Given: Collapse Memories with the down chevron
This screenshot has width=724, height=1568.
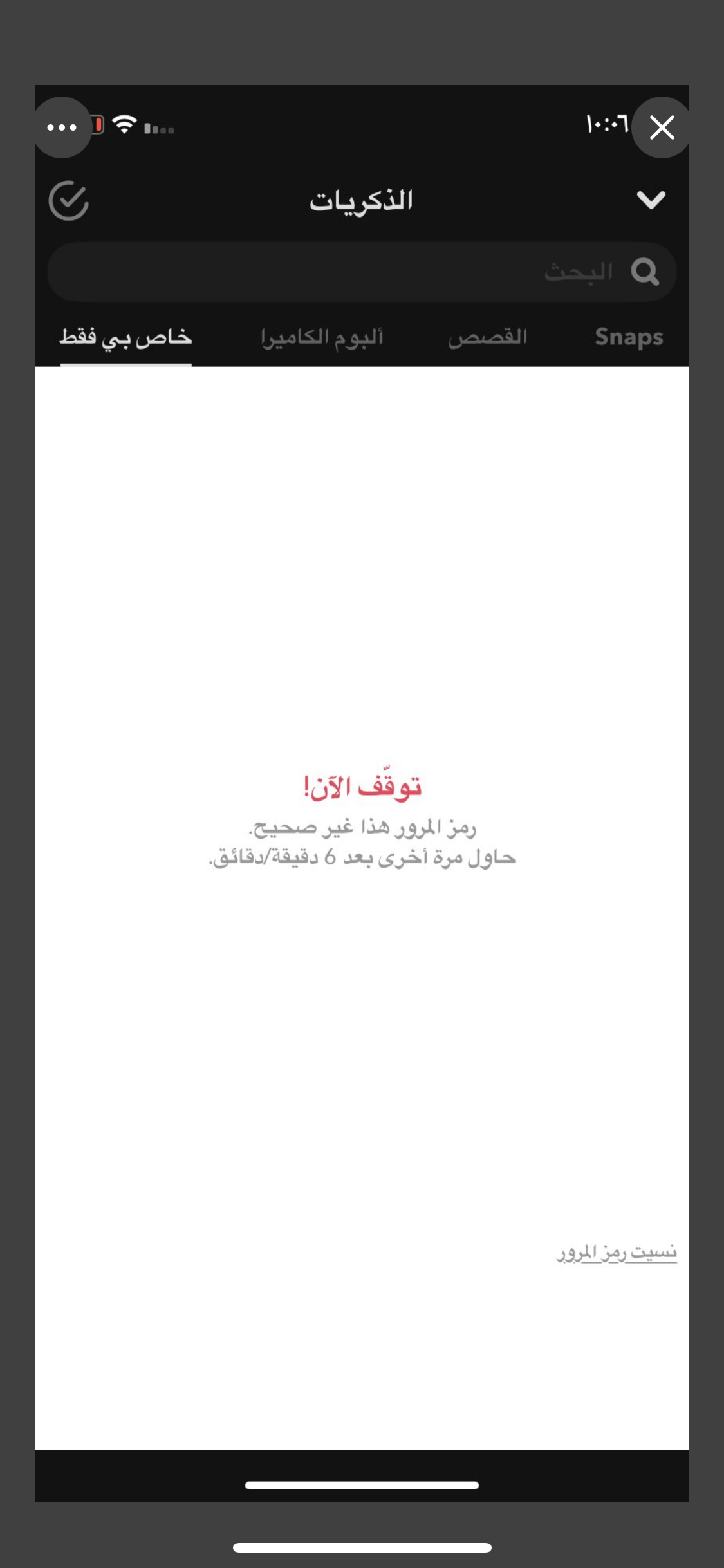Looking at the screenshot, I should point(651,200).
